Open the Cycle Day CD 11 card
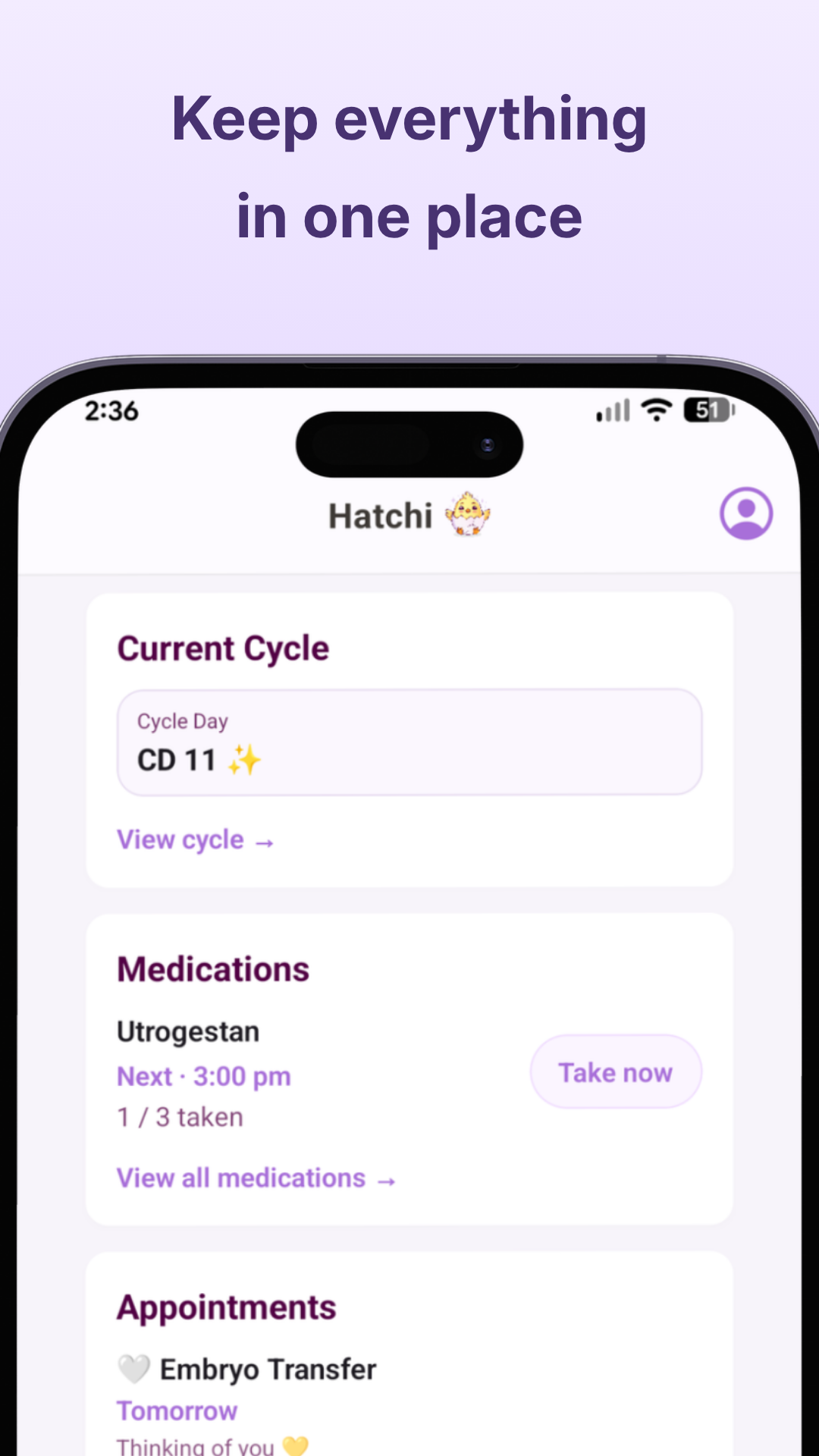The image size is (819, 1456). [409, 743]
